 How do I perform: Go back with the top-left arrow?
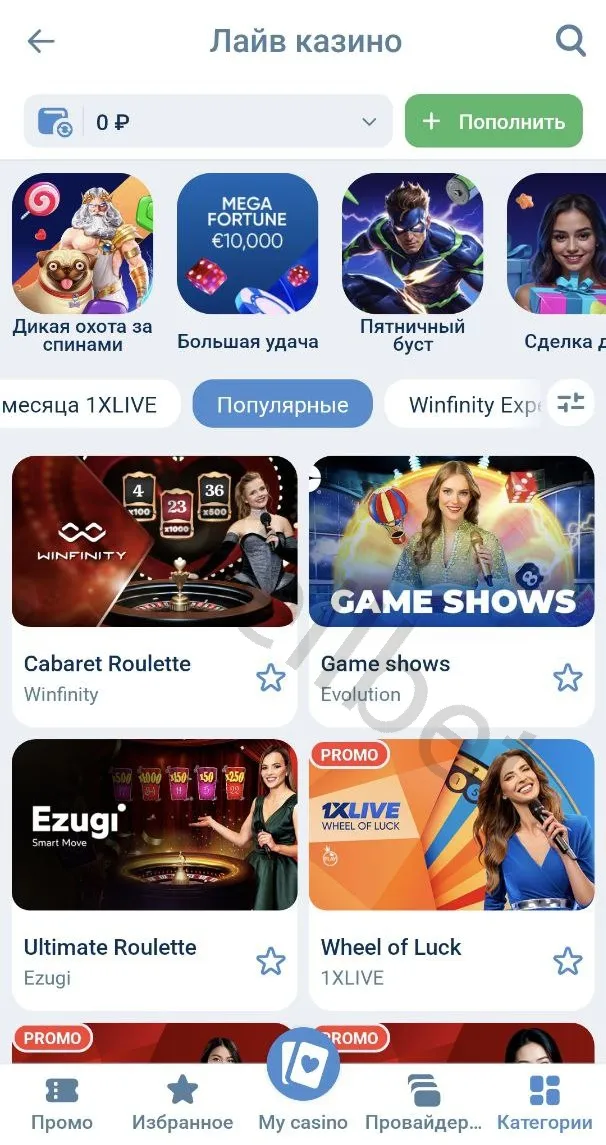[41, 41]
